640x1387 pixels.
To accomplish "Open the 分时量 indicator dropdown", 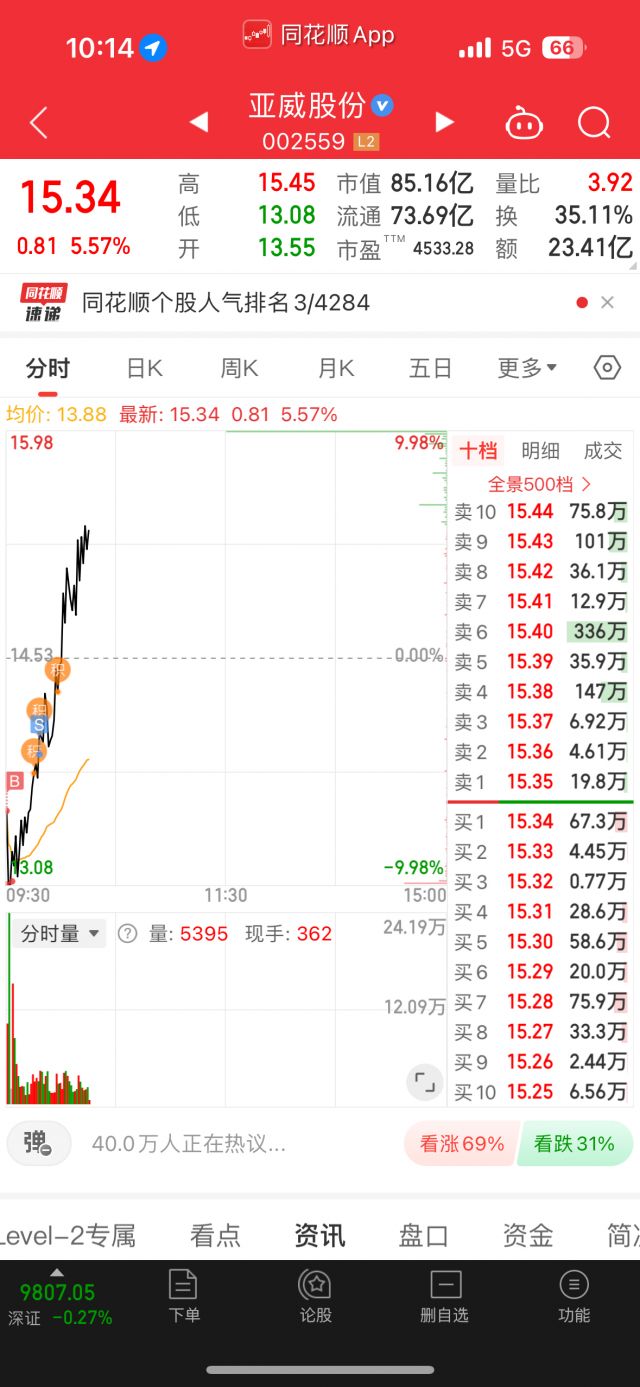I will point(60,934).
